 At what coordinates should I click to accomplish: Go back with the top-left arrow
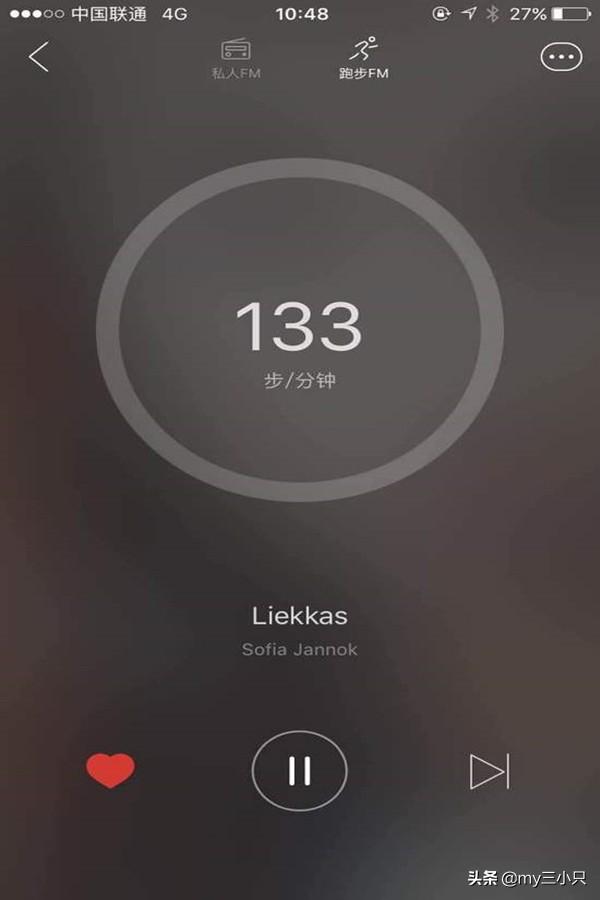pos(39,57)
